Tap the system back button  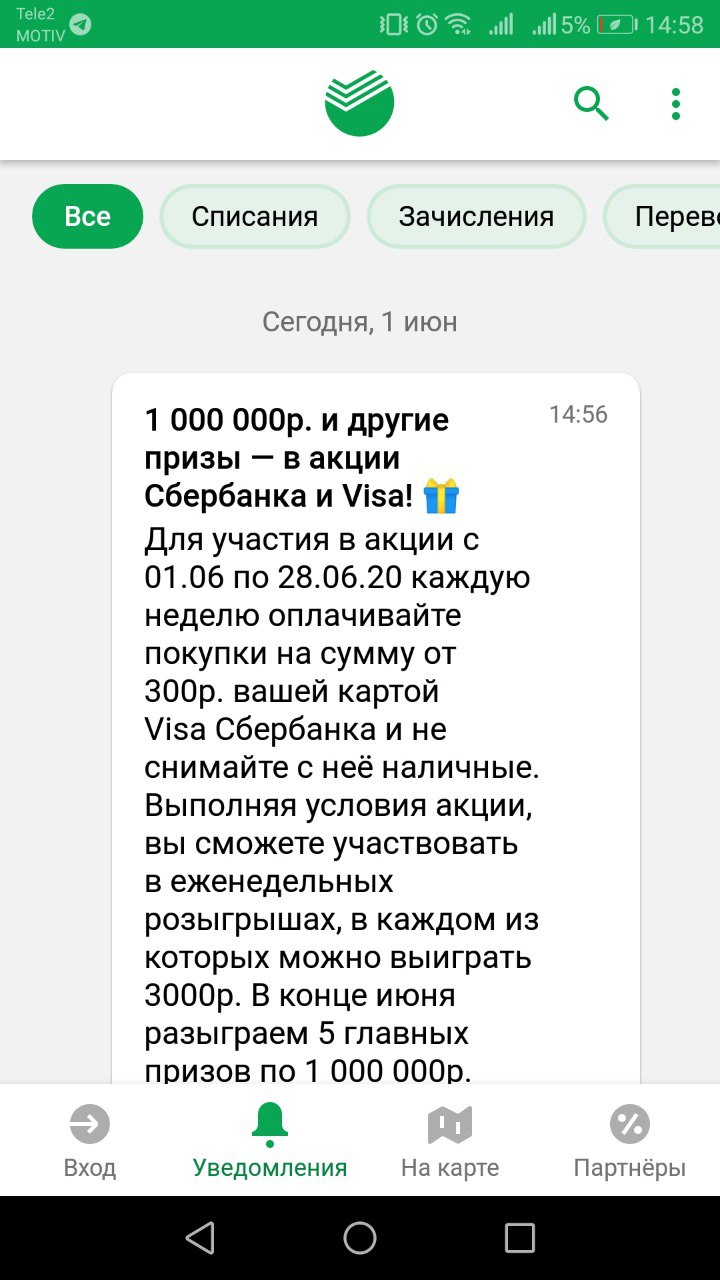tap(200, 1238)
